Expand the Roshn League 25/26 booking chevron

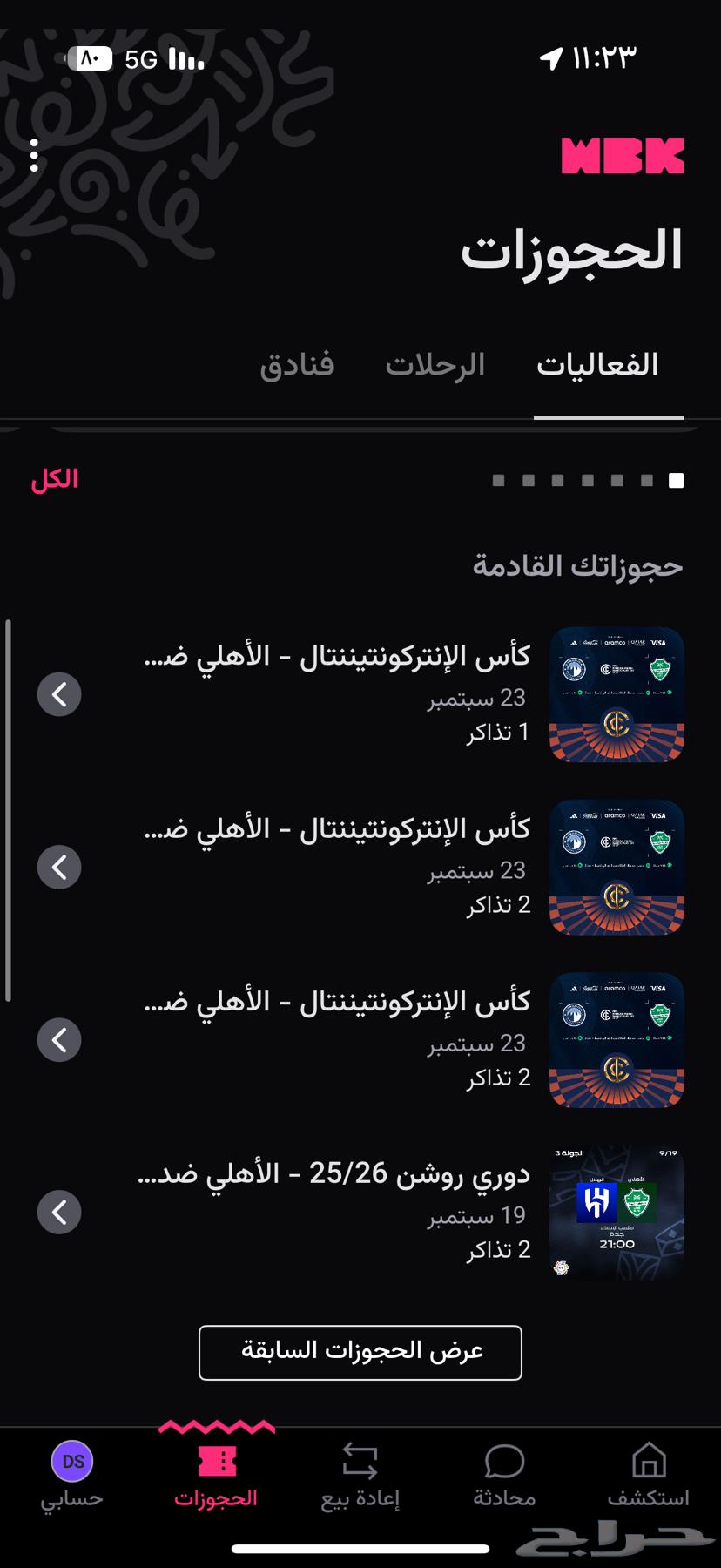coord(59,1212)
